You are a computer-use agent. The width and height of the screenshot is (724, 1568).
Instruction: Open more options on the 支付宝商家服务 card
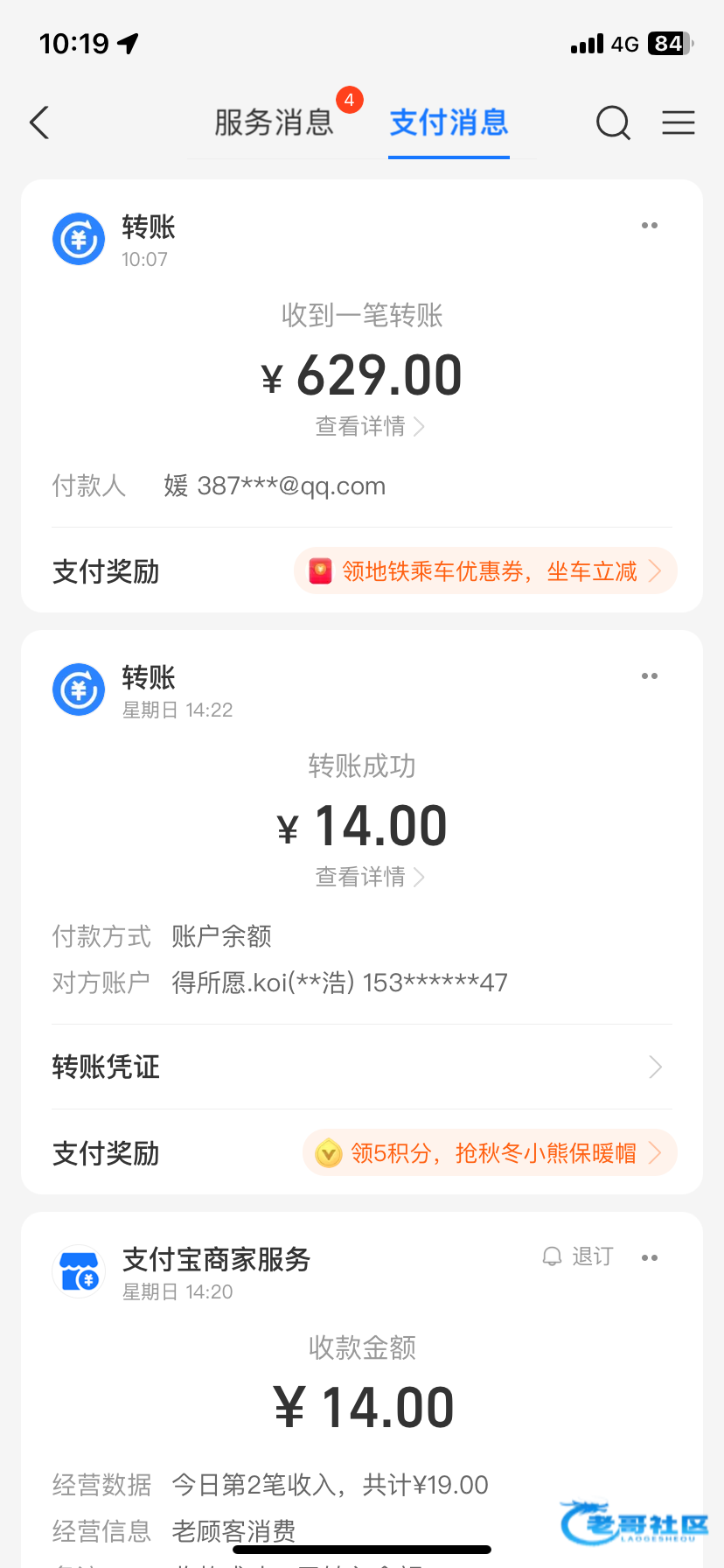click(x=649, y=1258)
